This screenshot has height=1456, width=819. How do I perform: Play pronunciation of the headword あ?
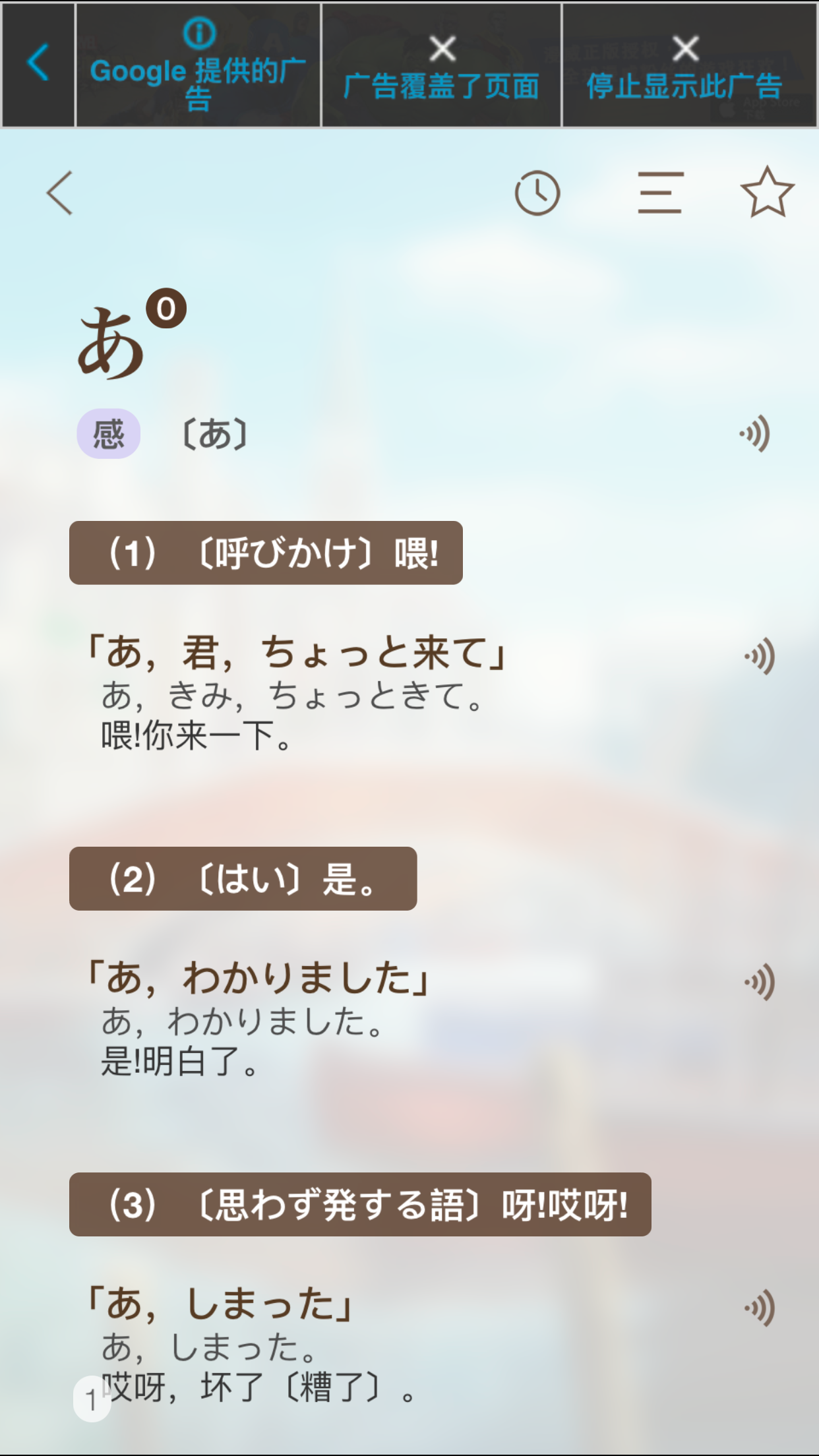click(755, 434)
